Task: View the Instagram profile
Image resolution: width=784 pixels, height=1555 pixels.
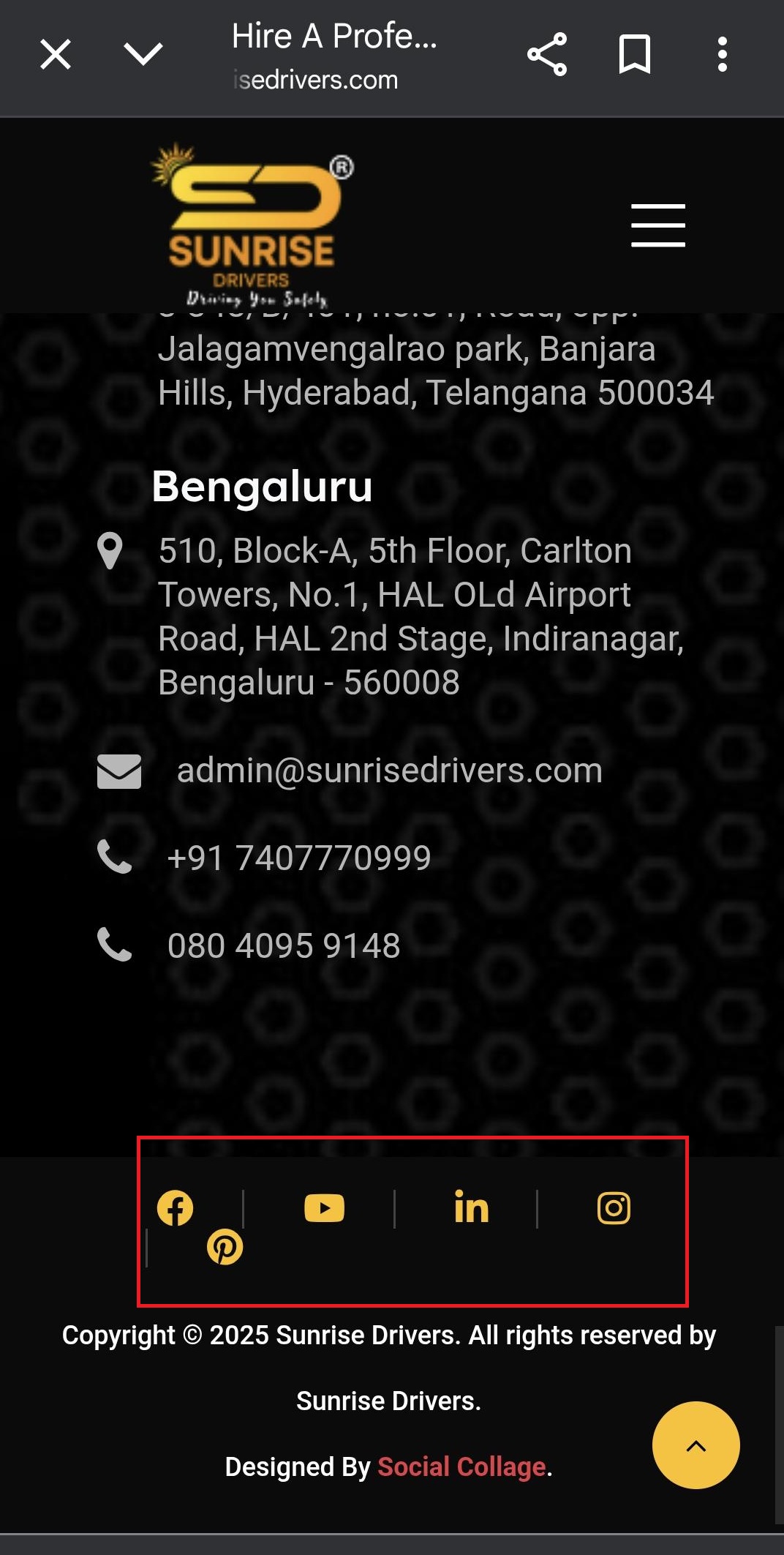Action: click(614, 1207)
